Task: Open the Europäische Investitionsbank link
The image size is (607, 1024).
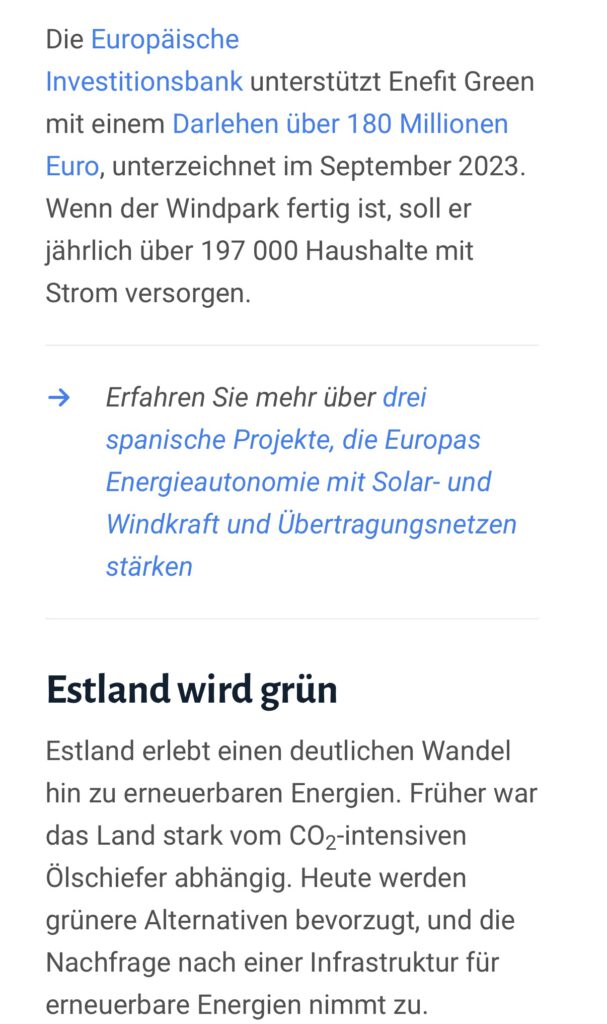Action: click(x=144, y=82)
